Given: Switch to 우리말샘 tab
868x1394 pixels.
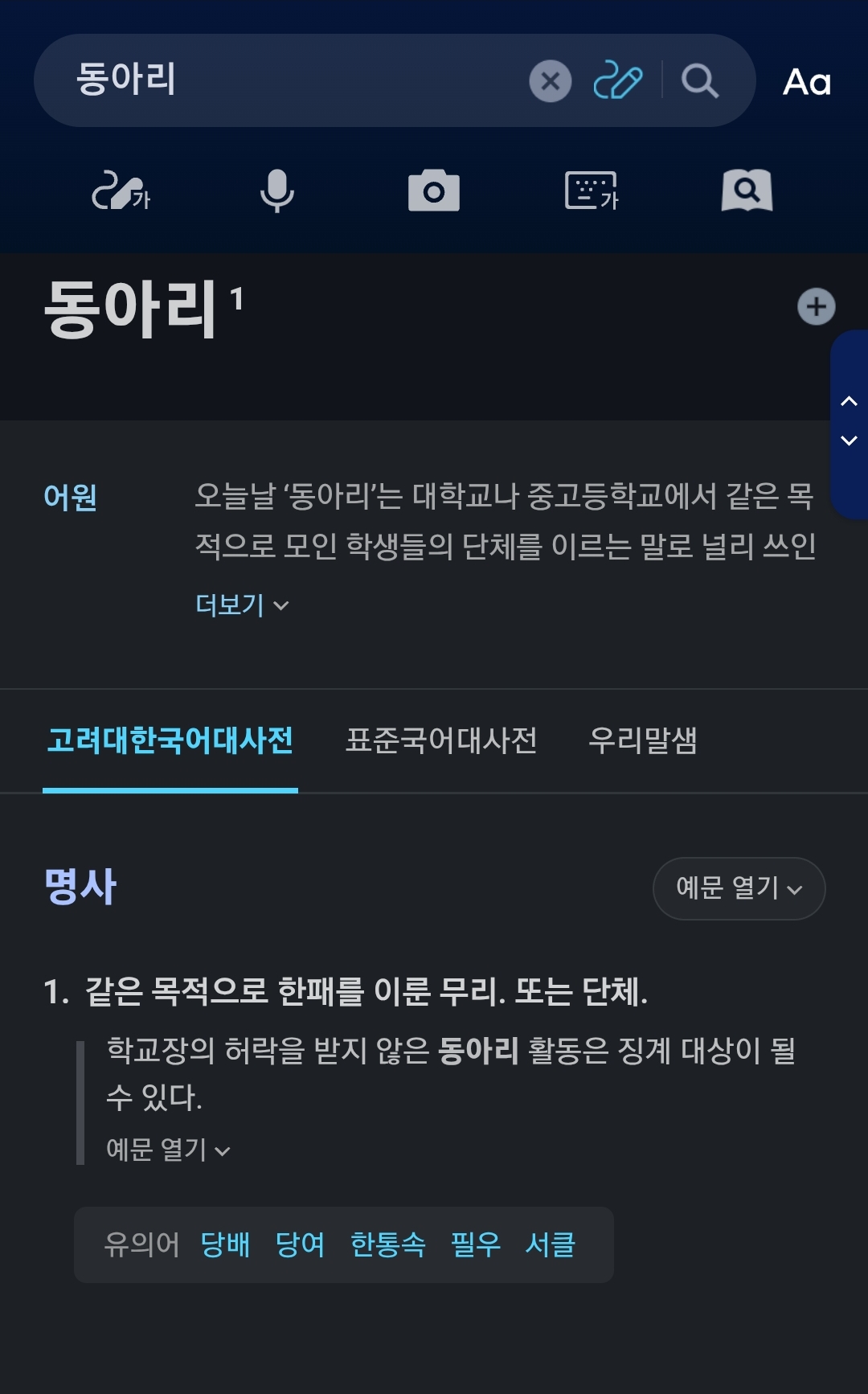Looking at the screenshot, I should coord(642,740).
